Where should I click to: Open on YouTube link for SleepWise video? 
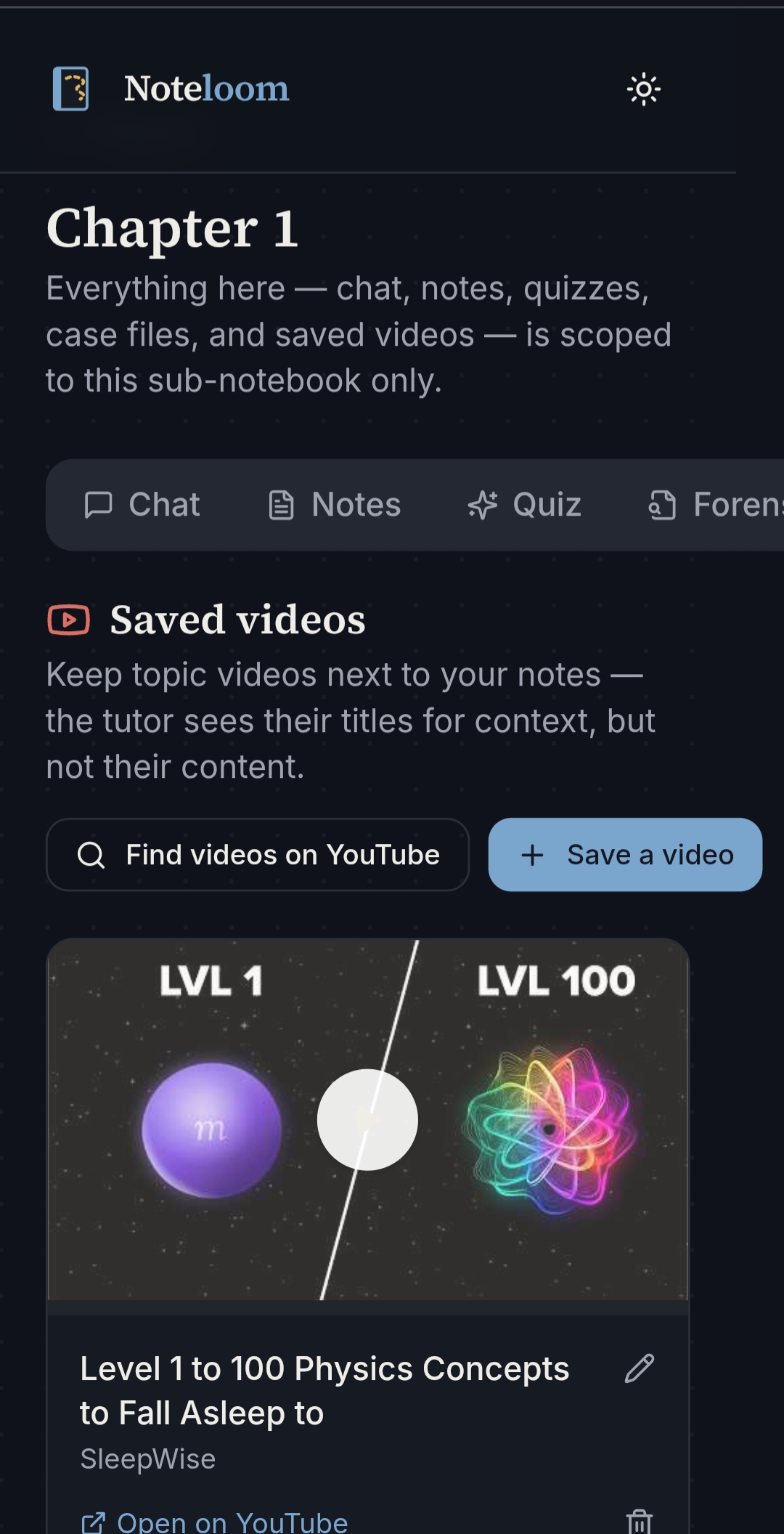point(214,1522)
